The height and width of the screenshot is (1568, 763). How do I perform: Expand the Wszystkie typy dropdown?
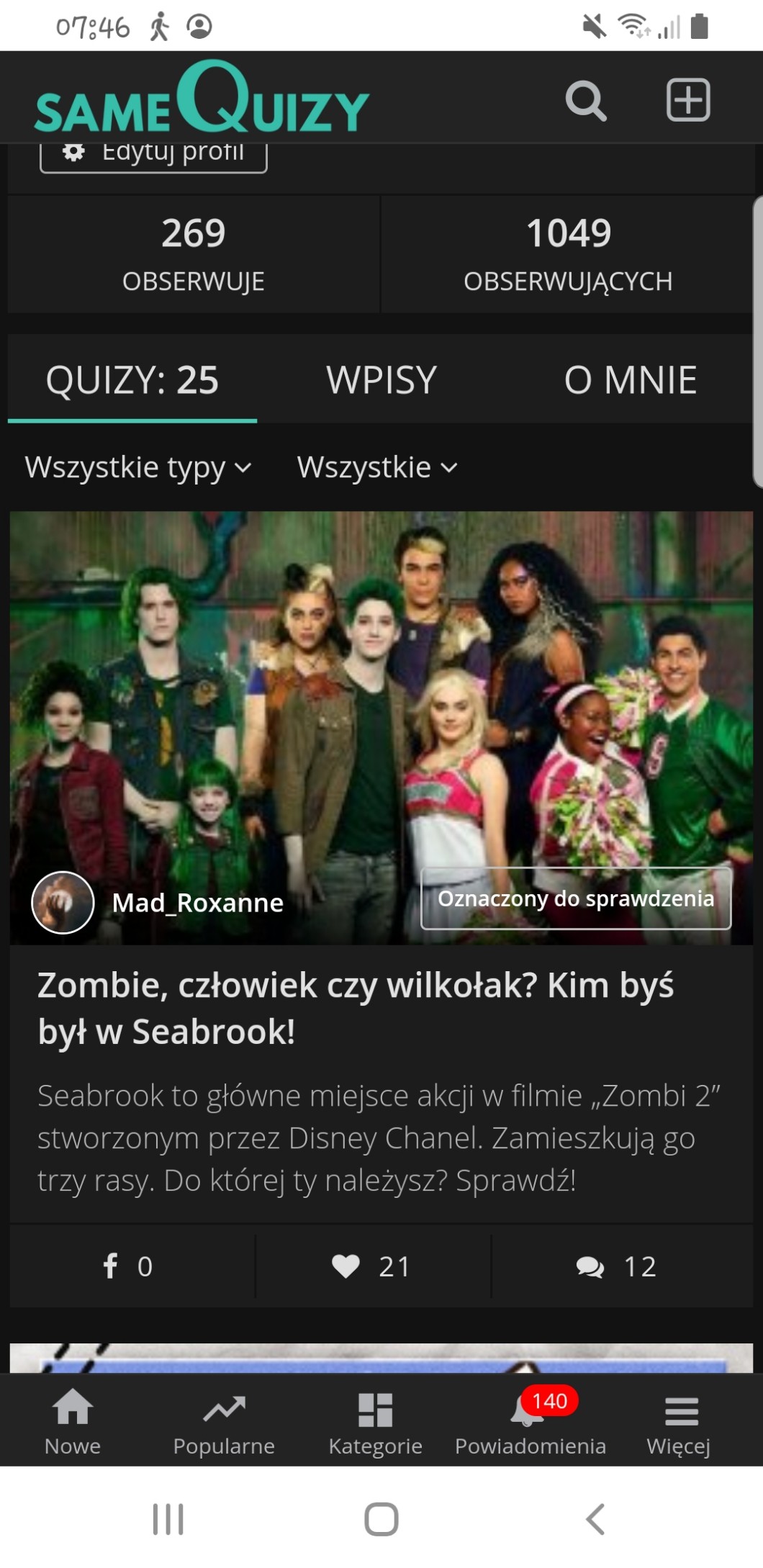[x=138, y=467]
